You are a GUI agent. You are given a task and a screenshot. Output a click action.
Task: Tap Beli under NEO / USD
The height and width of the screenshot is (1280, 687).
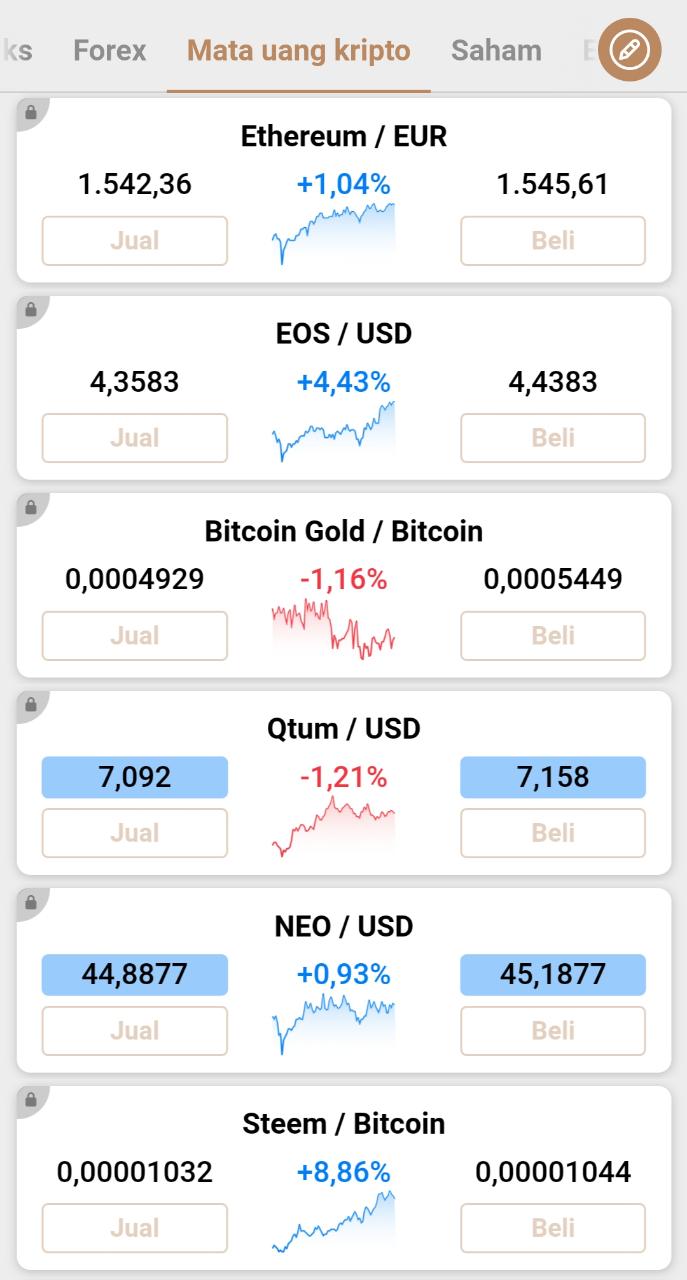(x=553, y=1031)
